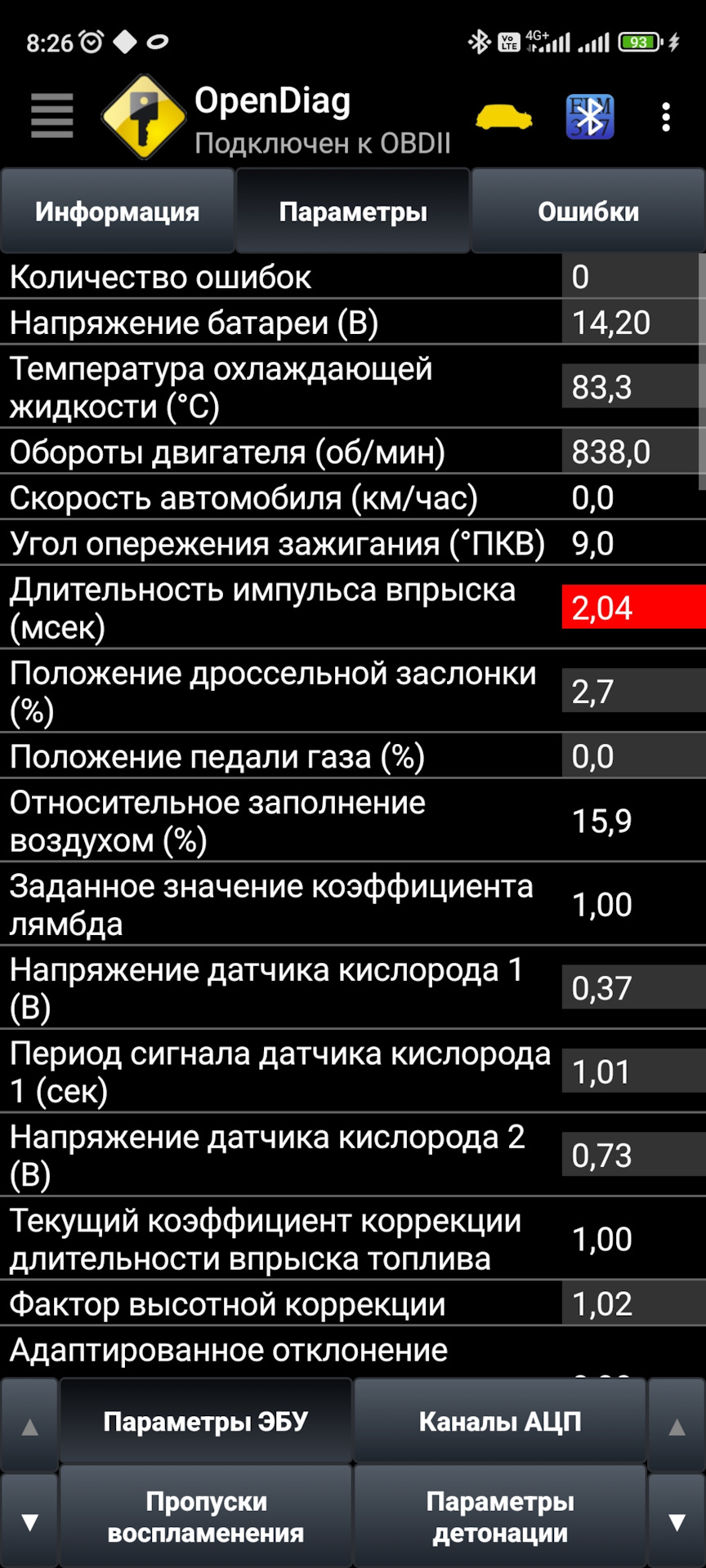
Task: View Пропуски воспламенения data
Action: pyautogui.click(x=206, y=1517)
